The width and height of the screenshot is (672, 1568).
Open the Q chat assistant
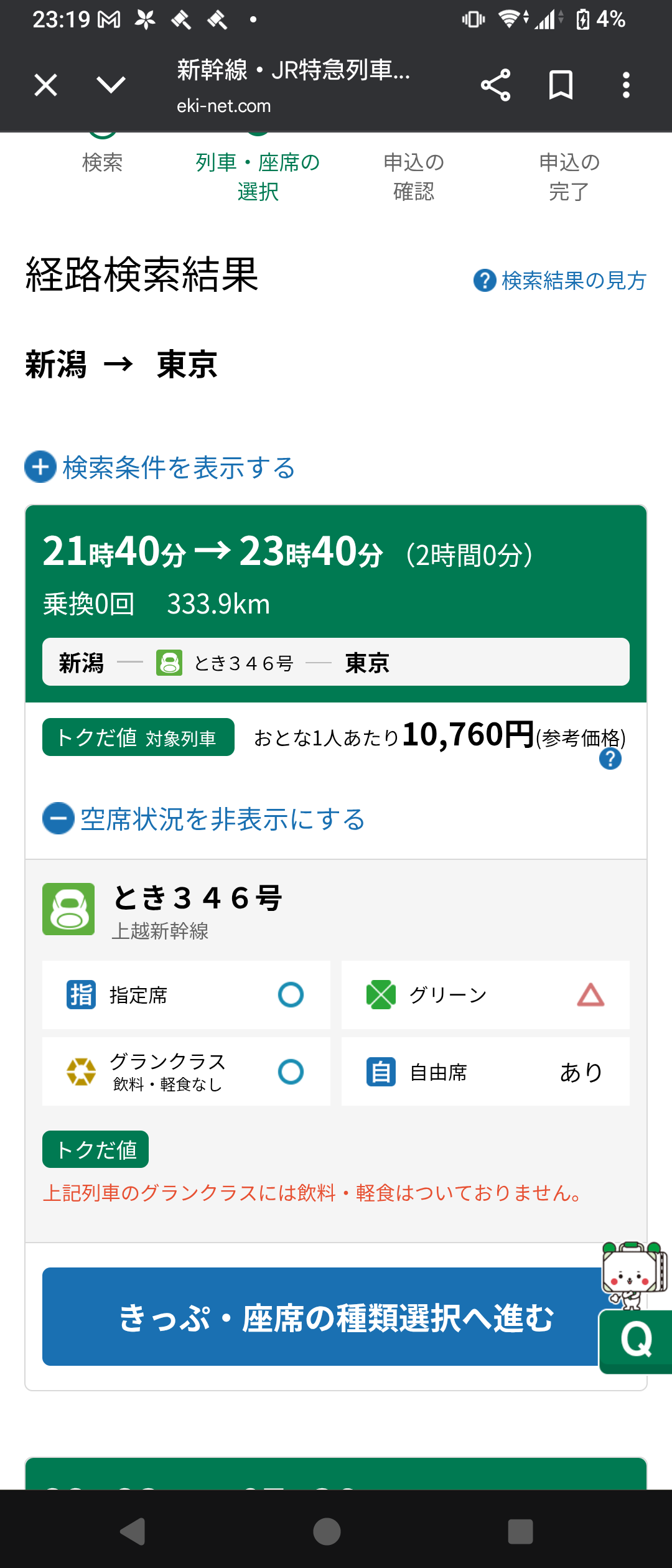click(636, 1340)
